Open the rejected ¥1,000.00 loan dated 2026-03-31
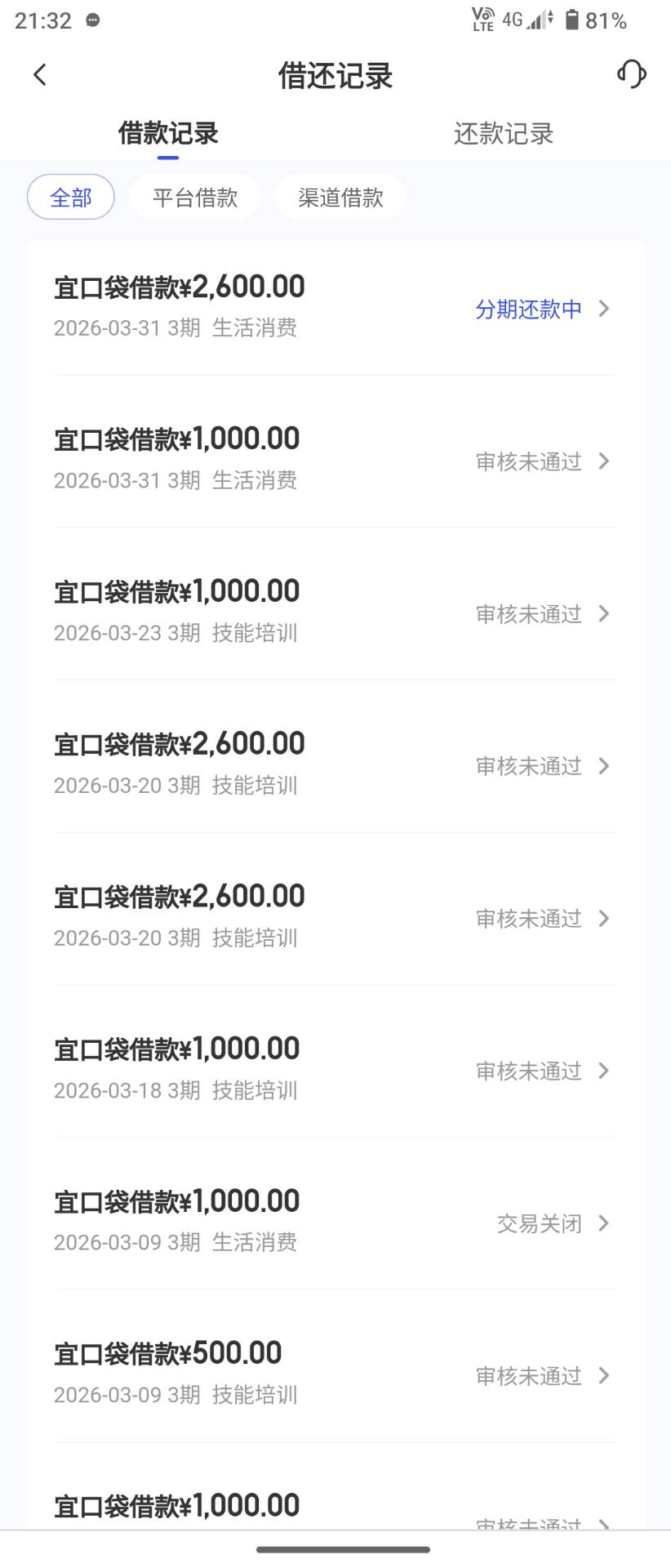Screen dimensions: 671x1568 335,459
